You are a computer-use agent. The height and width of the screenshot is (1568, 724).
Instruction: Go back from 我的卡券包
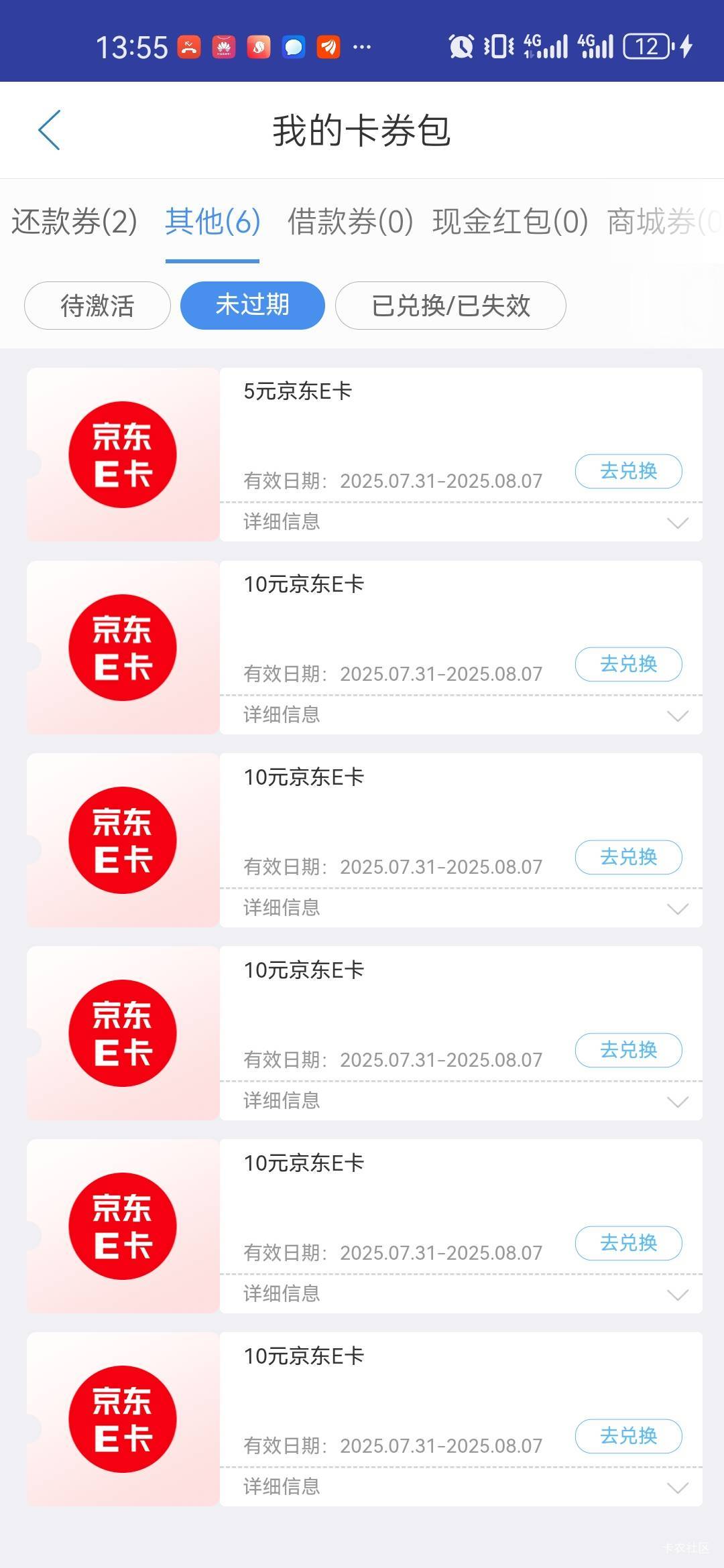coord(50,130)
